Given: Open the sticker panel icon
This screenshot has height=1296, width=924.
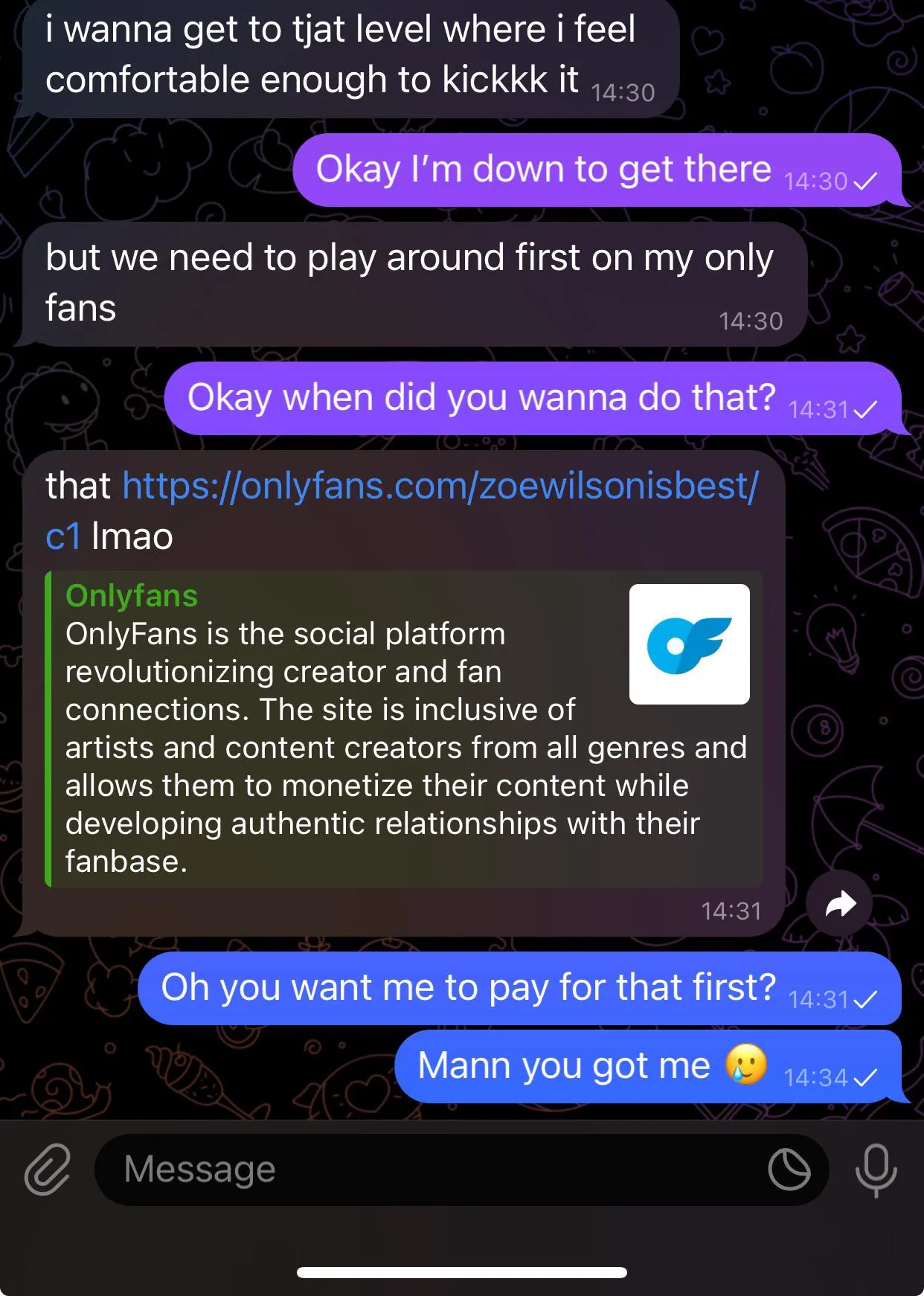Looking at the screenshot, I should pyautogui.click(x=789, y=1170).
